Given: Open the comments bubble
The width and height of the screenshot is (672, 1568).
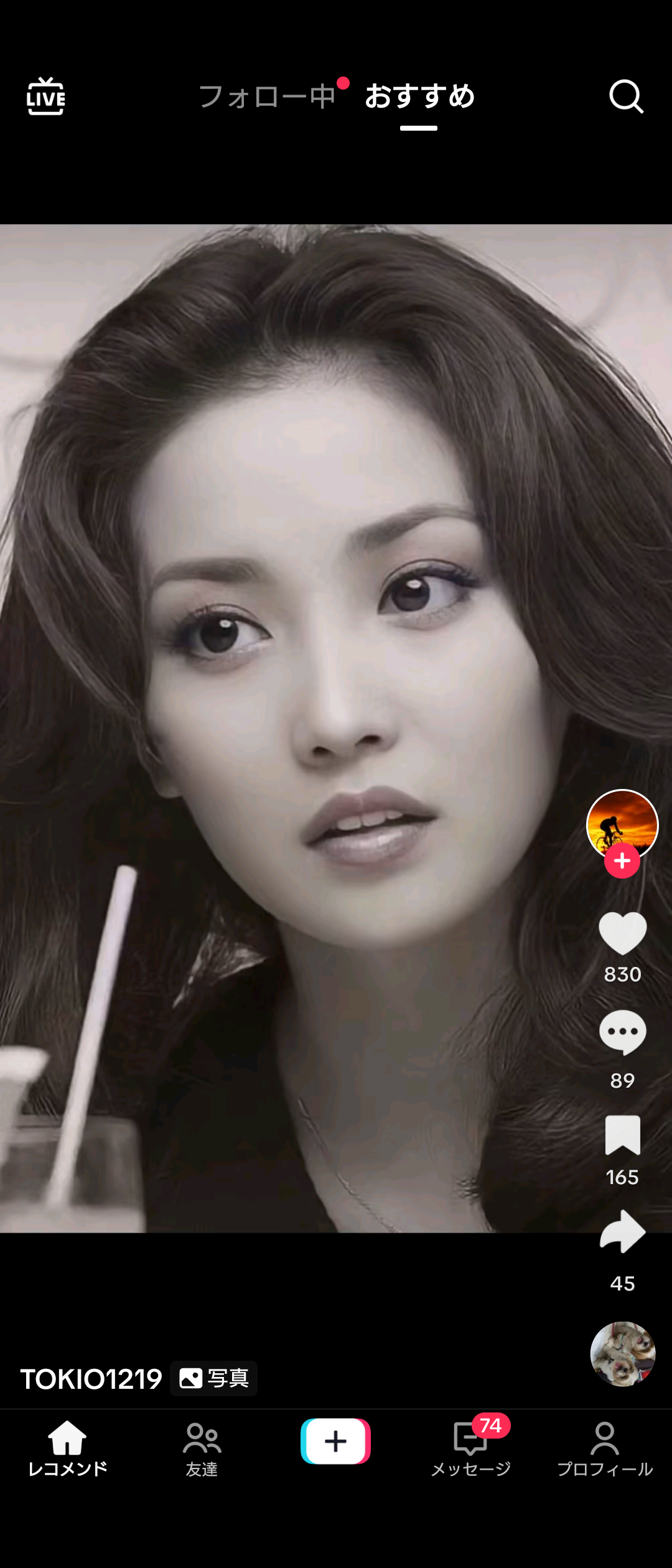Looking at the screenshot, I should click(622, 1033).
